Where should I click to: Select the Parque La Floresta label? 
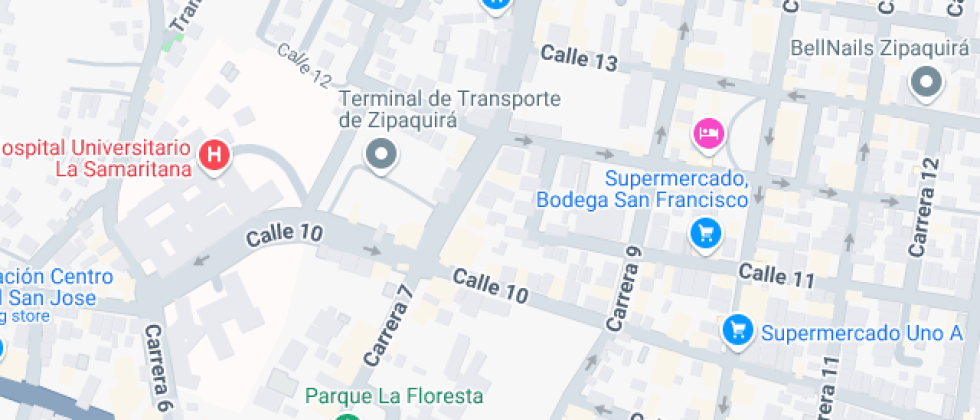tap(394, 396)
